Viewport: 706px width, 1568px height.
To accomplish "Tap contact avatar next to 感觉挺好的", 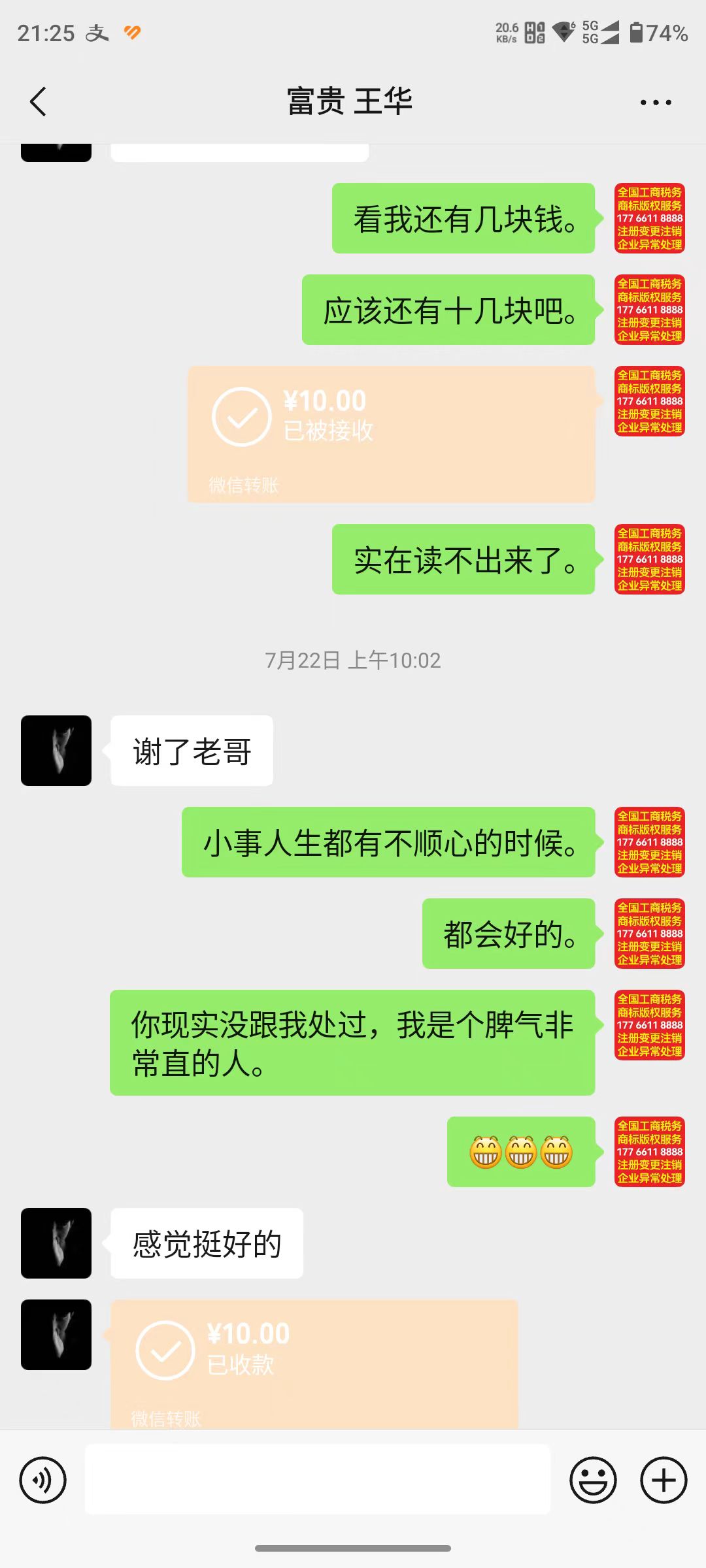I will (x=56, y=1243).
